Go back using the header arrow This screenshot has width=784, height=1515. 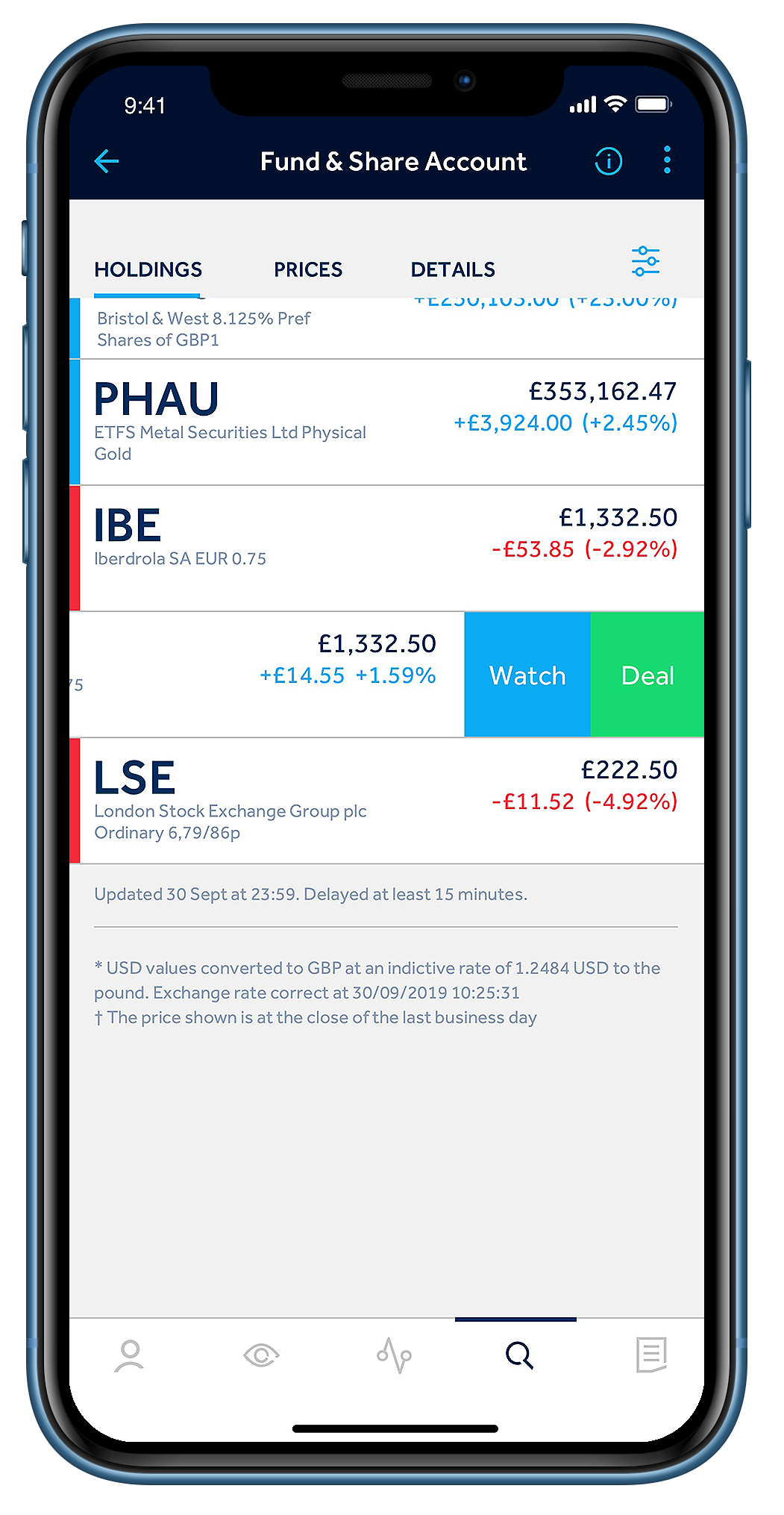[107, 161]
